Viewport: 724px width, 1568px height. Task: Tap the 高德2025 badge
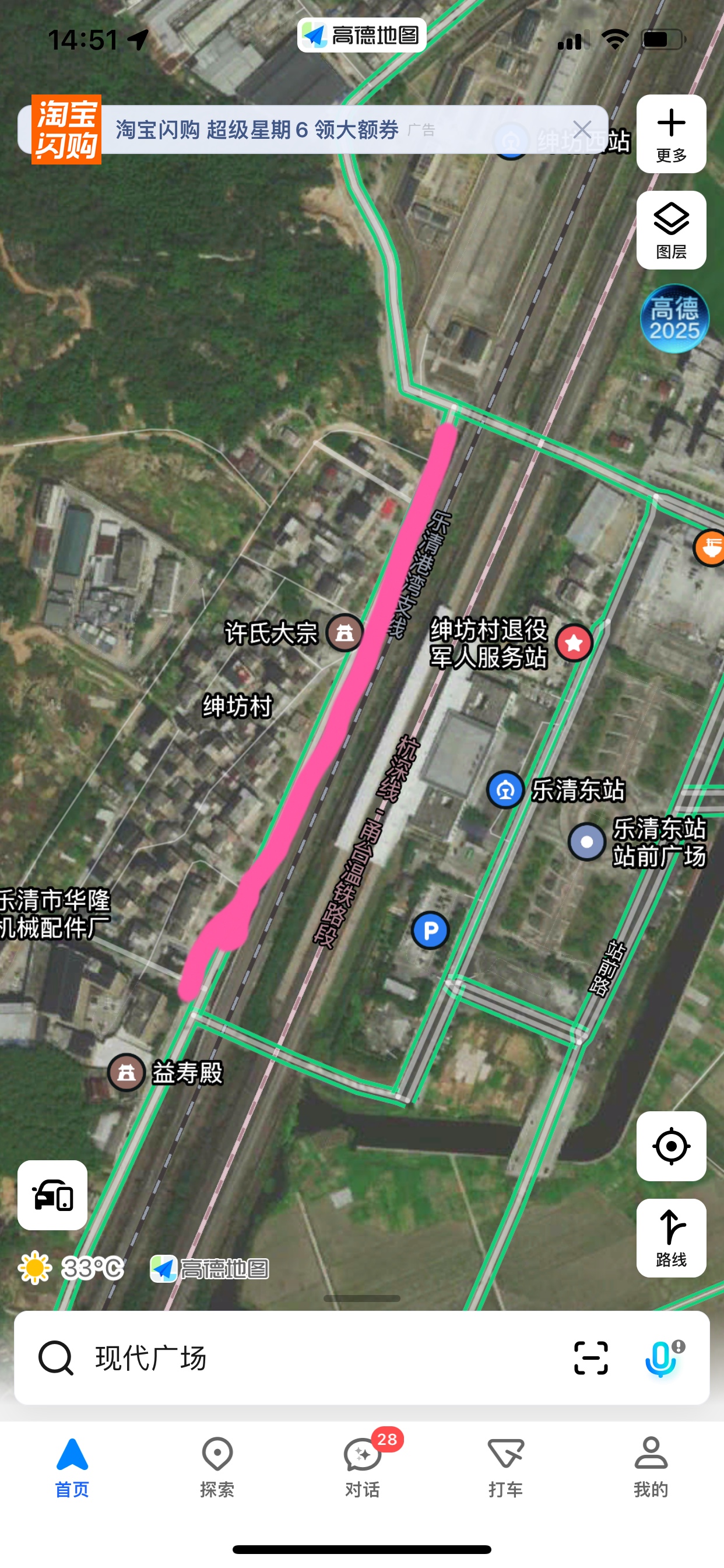click(x=674, y=319)
